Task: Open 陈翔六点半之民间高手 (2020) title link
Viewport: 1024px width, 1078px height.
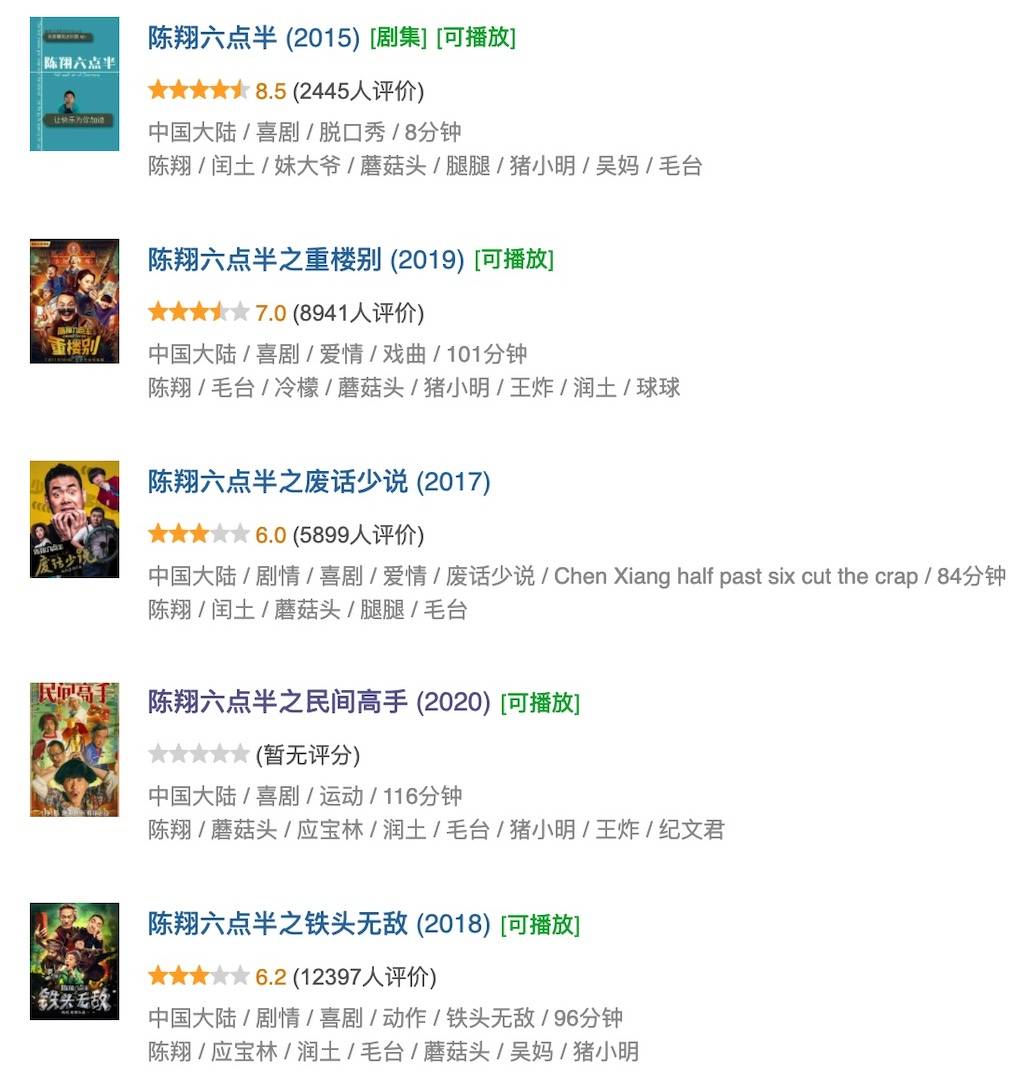Action: pos(319,702)
